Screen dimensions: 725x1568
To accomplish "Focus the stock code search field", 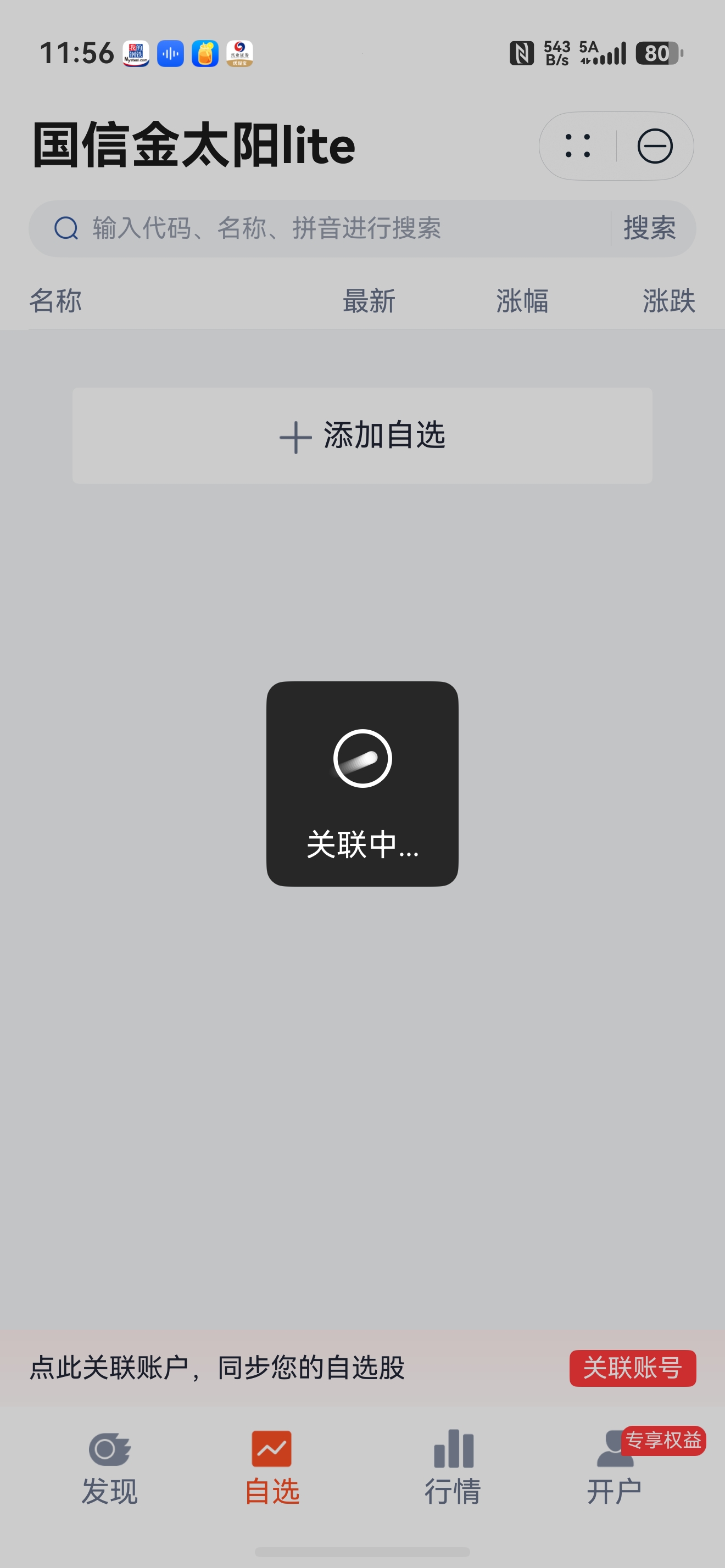I will point(320,228).
